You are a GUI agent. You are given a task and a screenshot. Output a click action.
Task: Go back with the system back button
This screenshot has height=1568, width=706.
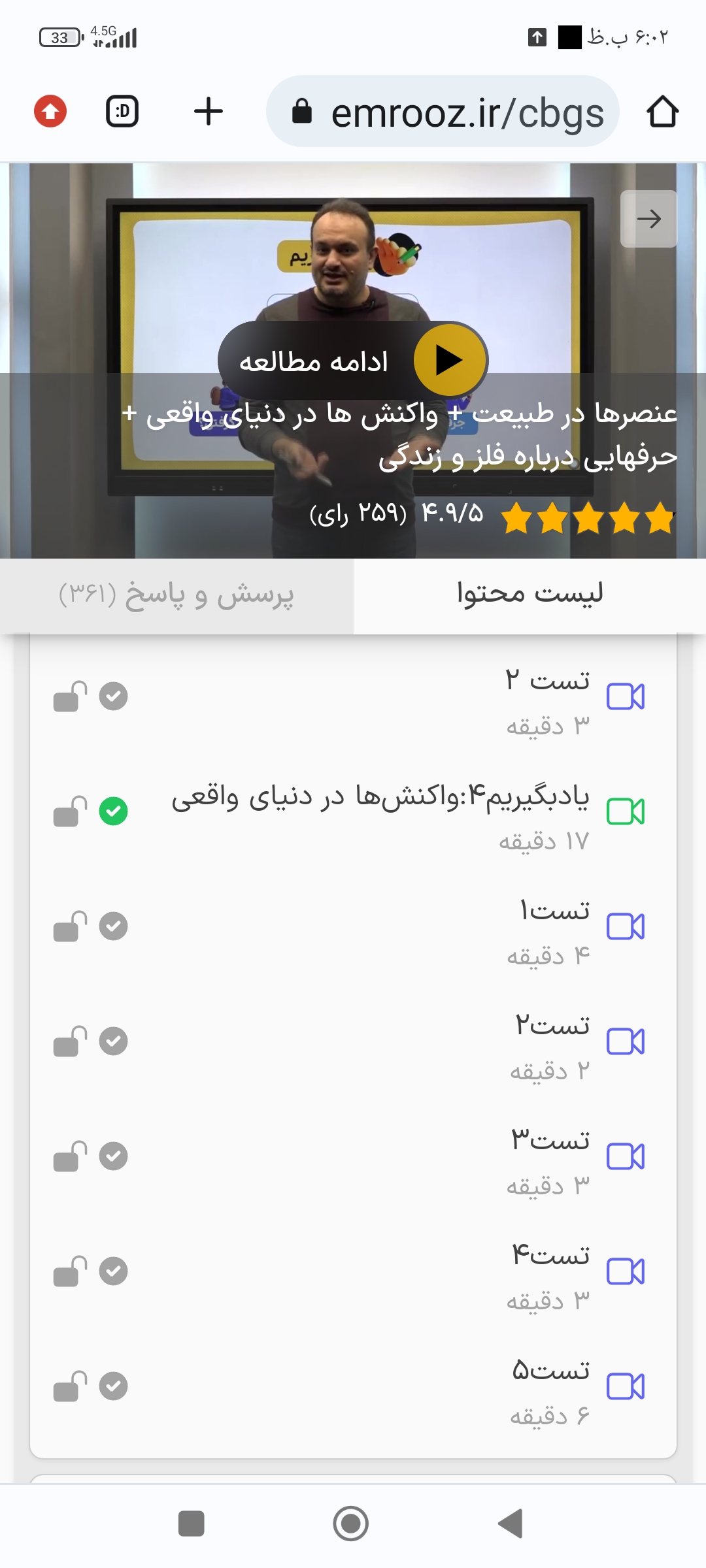pos(511,1524)
